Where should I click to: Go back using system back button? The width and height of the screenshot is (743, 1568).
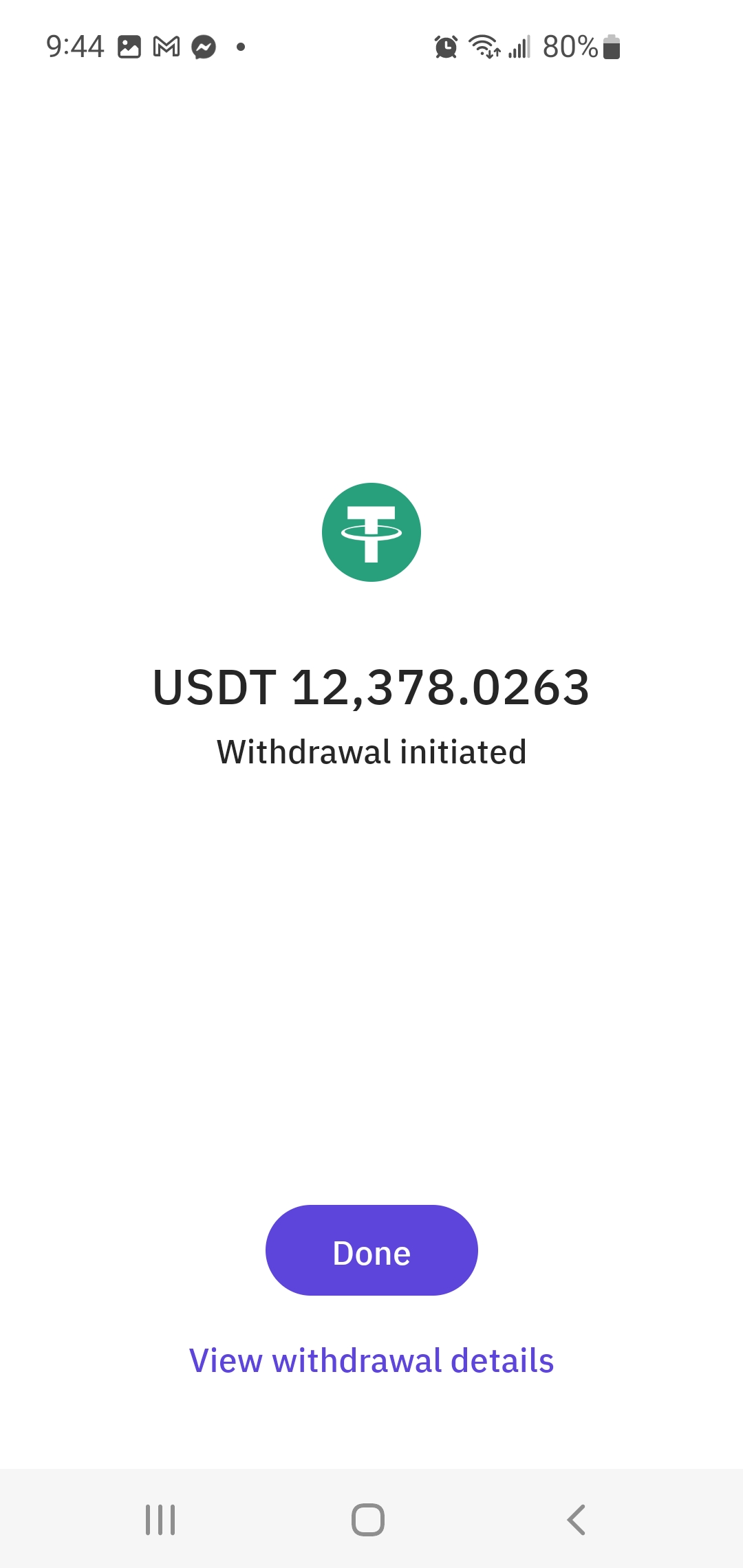[577, 1520]
